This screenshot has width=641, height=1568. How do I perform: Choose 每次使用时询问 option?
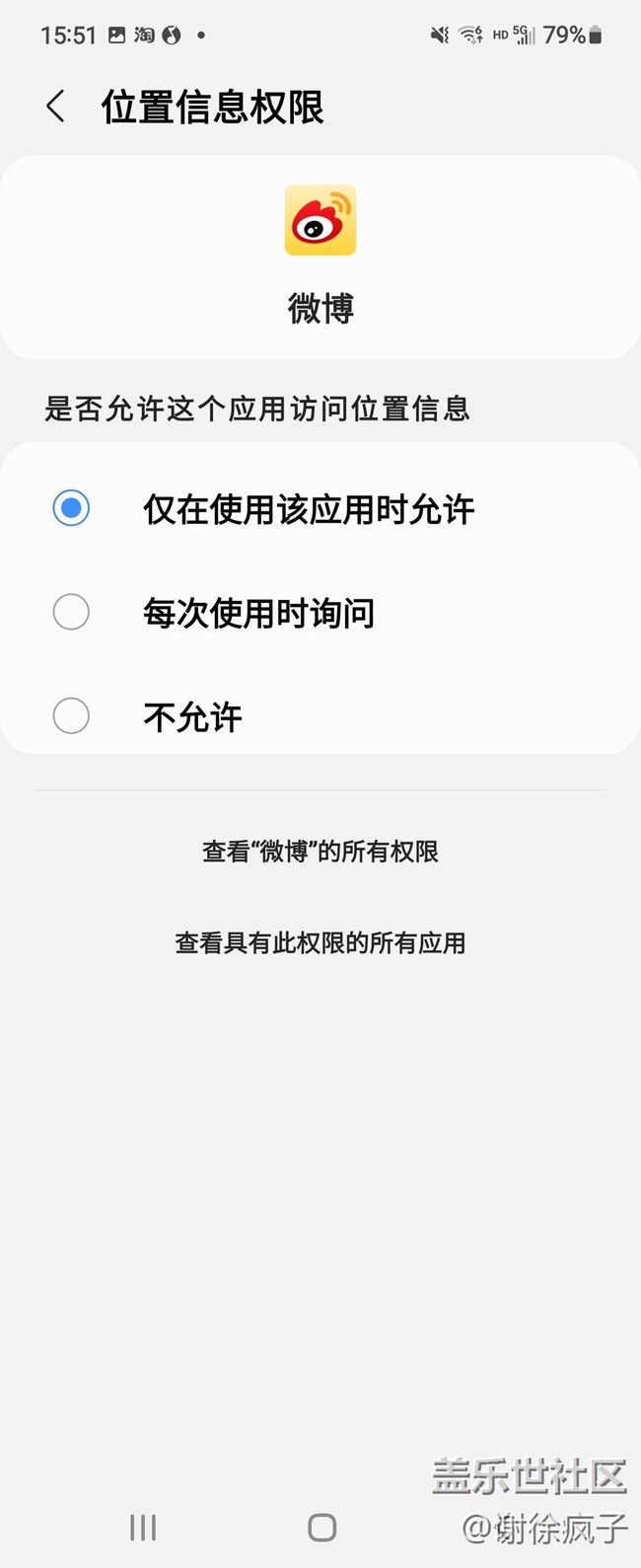coord(71,613)
